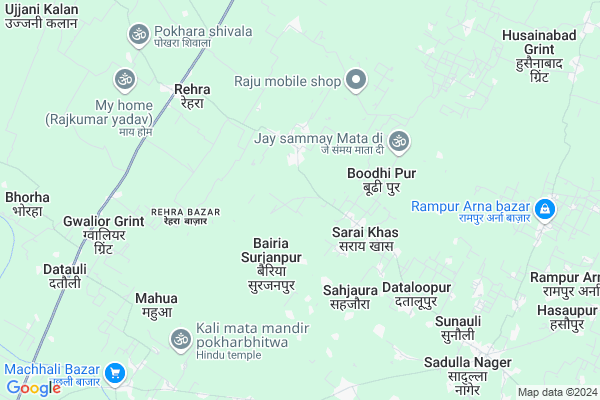Open the Rampur Arna bazar shopping marker
The width and height of the screenshot is (600, 400).
(x=546, y=210)
